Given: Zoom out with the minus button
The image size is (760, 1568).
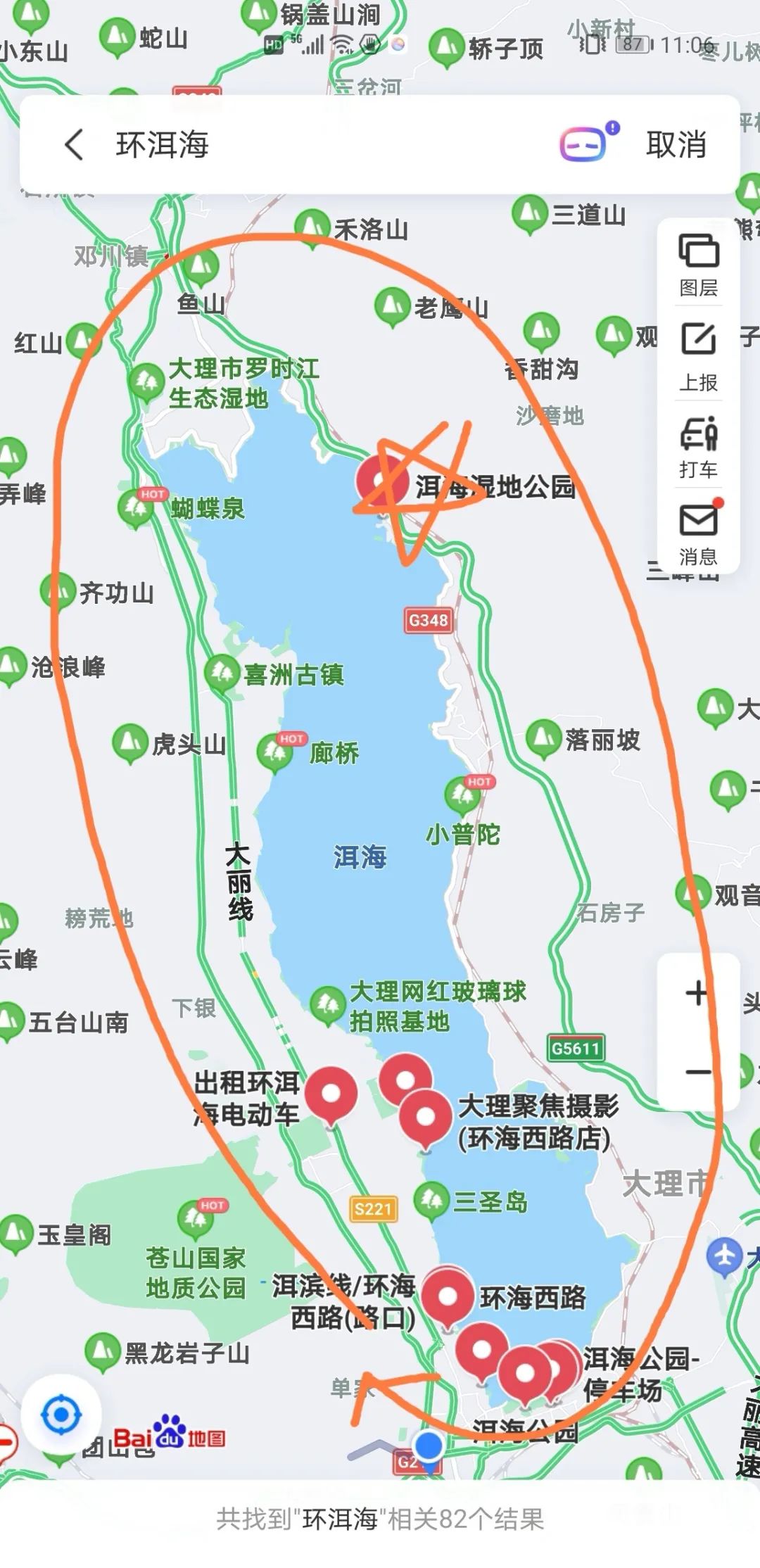Looking at the screenshot, I should (697, 1072).
